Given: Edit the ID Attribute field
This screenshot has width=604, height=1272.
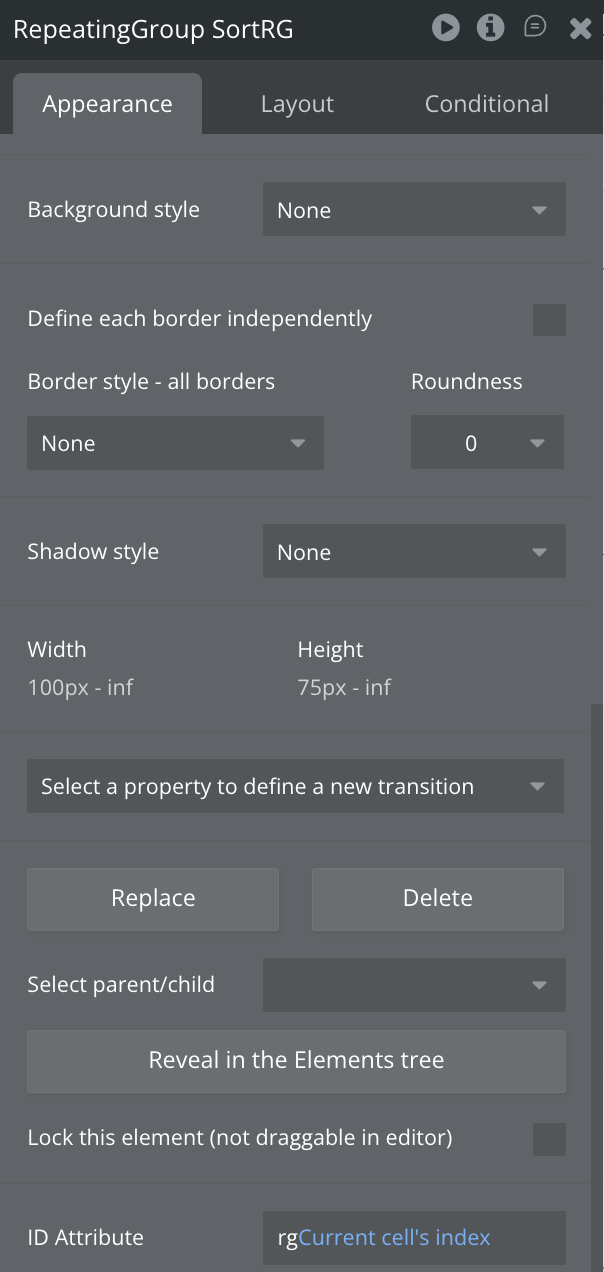Looking at the screenshot, I should pyautogui.click(x=414, y=1238).
